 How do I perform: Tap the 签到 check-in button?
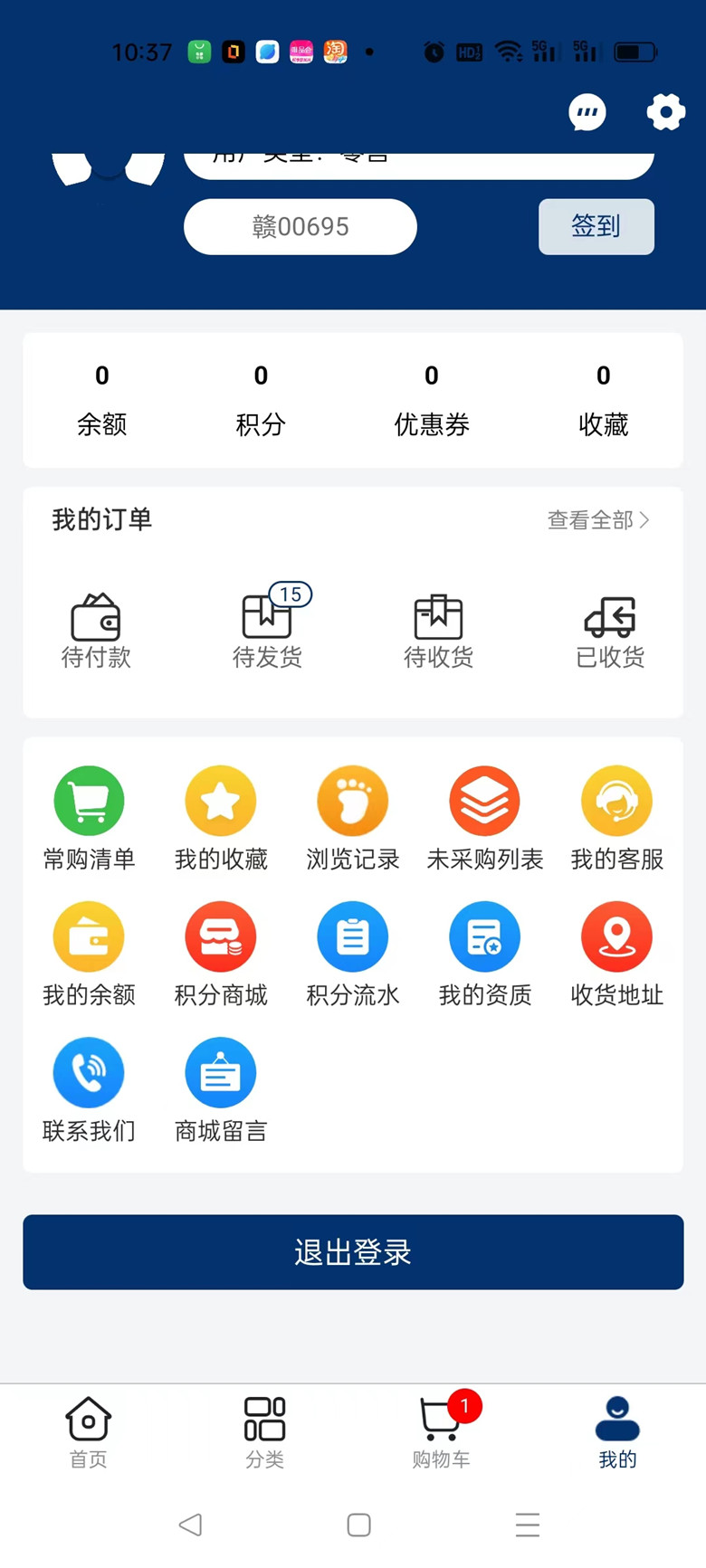pos(596,226)
